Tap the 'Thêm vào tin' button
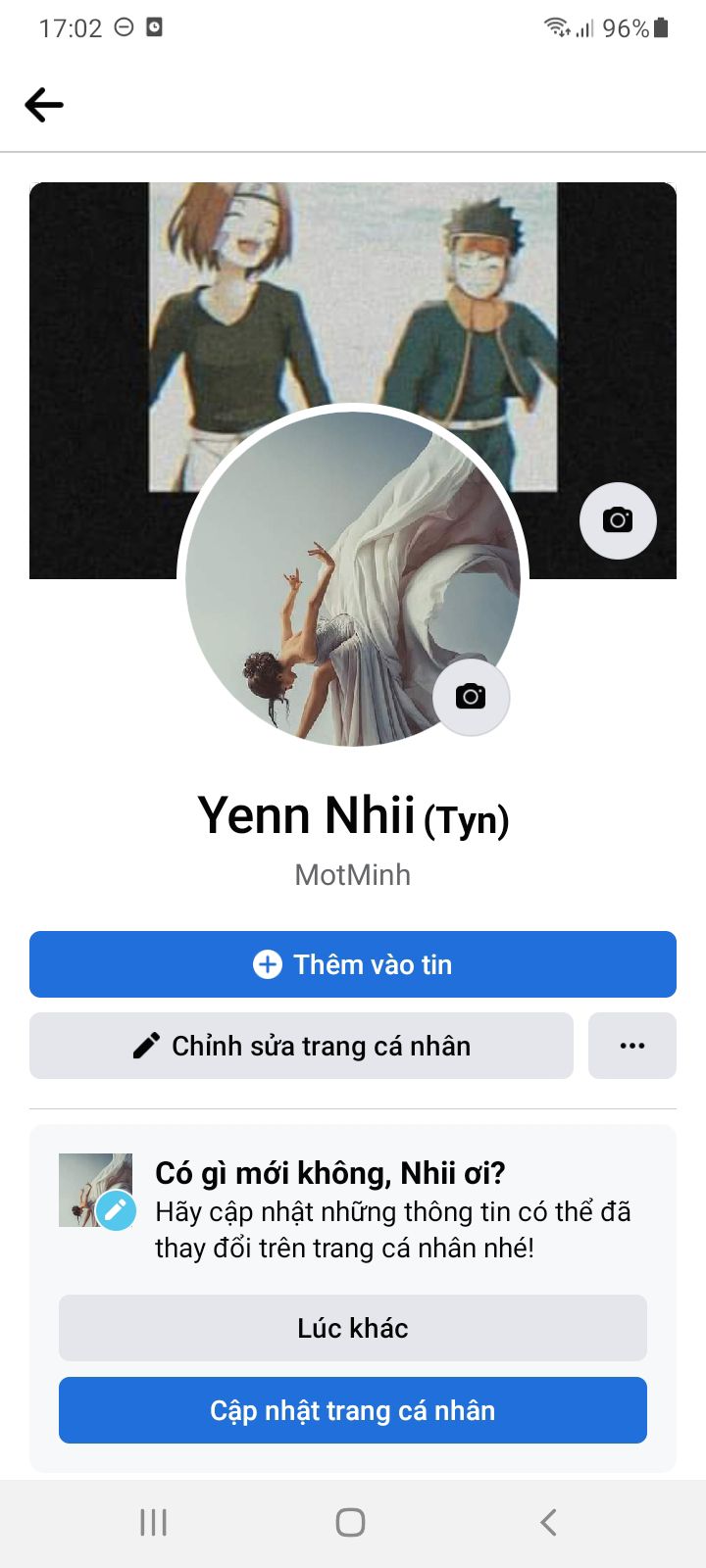706x1568 pixels. [353, 964]
